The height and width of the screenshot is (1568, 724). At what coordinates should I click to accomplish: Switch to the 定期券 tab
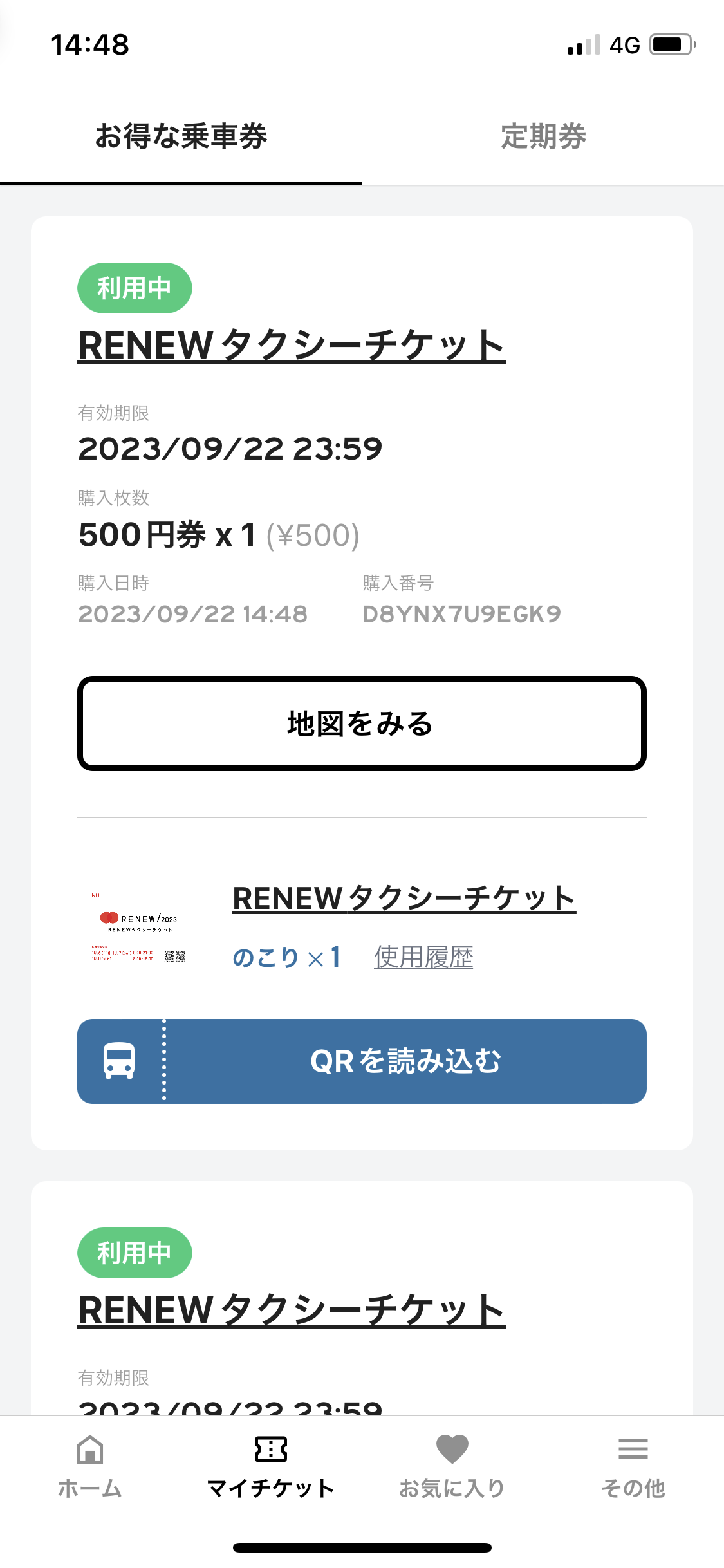tap(543, 136)
